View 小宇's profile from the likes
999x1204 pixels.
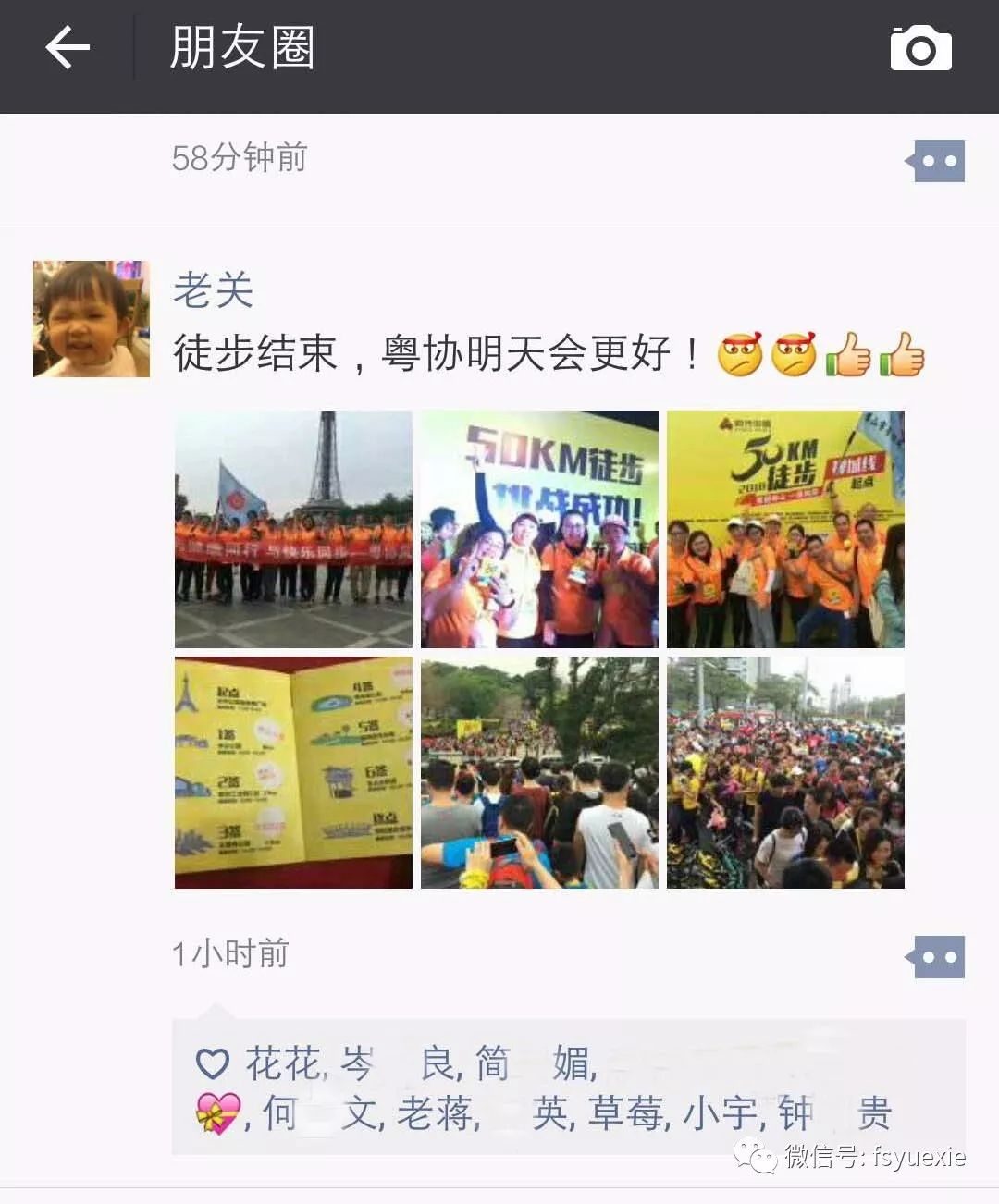tap(722, 1113)
